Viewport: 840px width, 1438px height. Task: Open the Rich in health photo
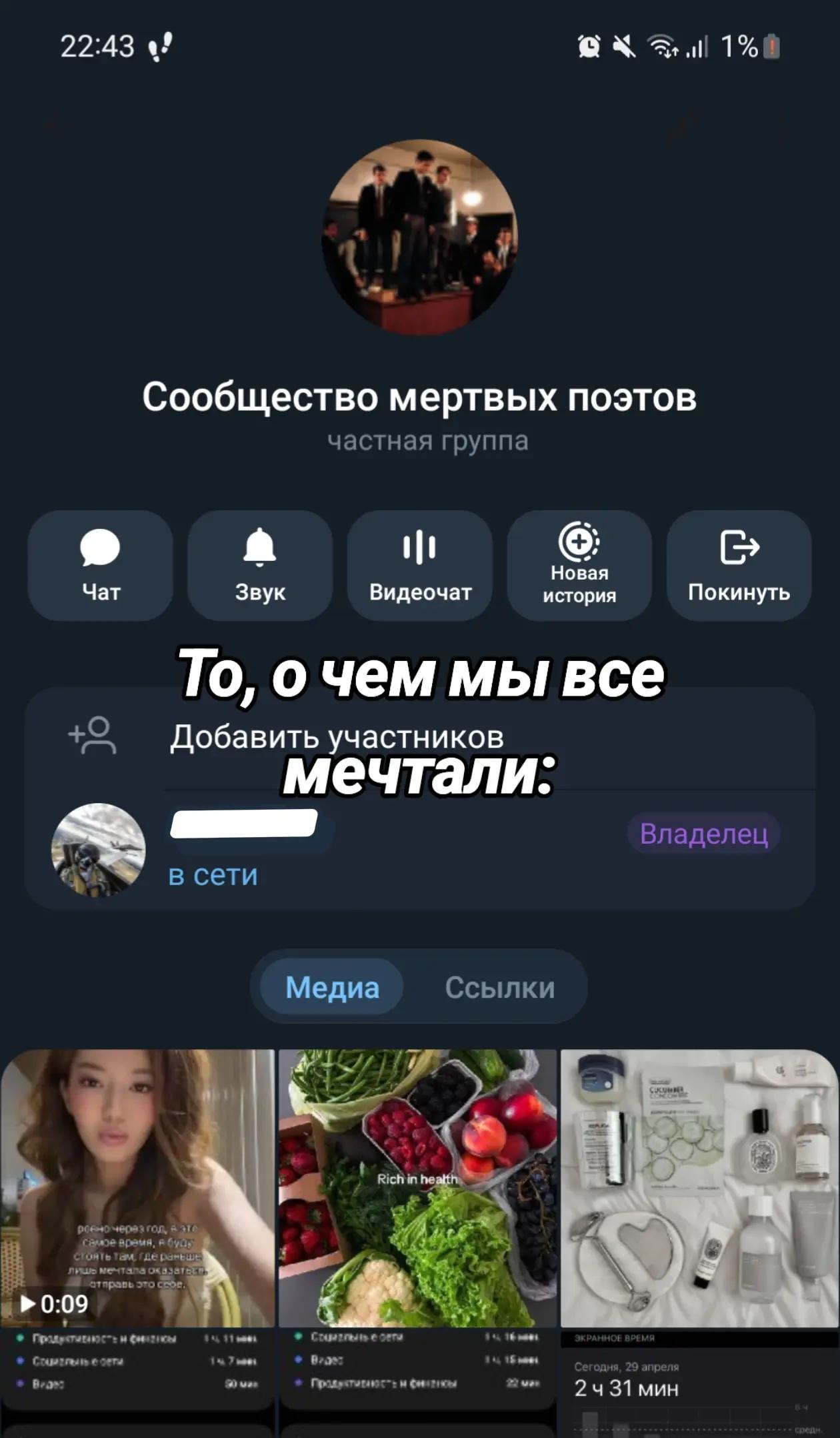[x=417, y=1189]
